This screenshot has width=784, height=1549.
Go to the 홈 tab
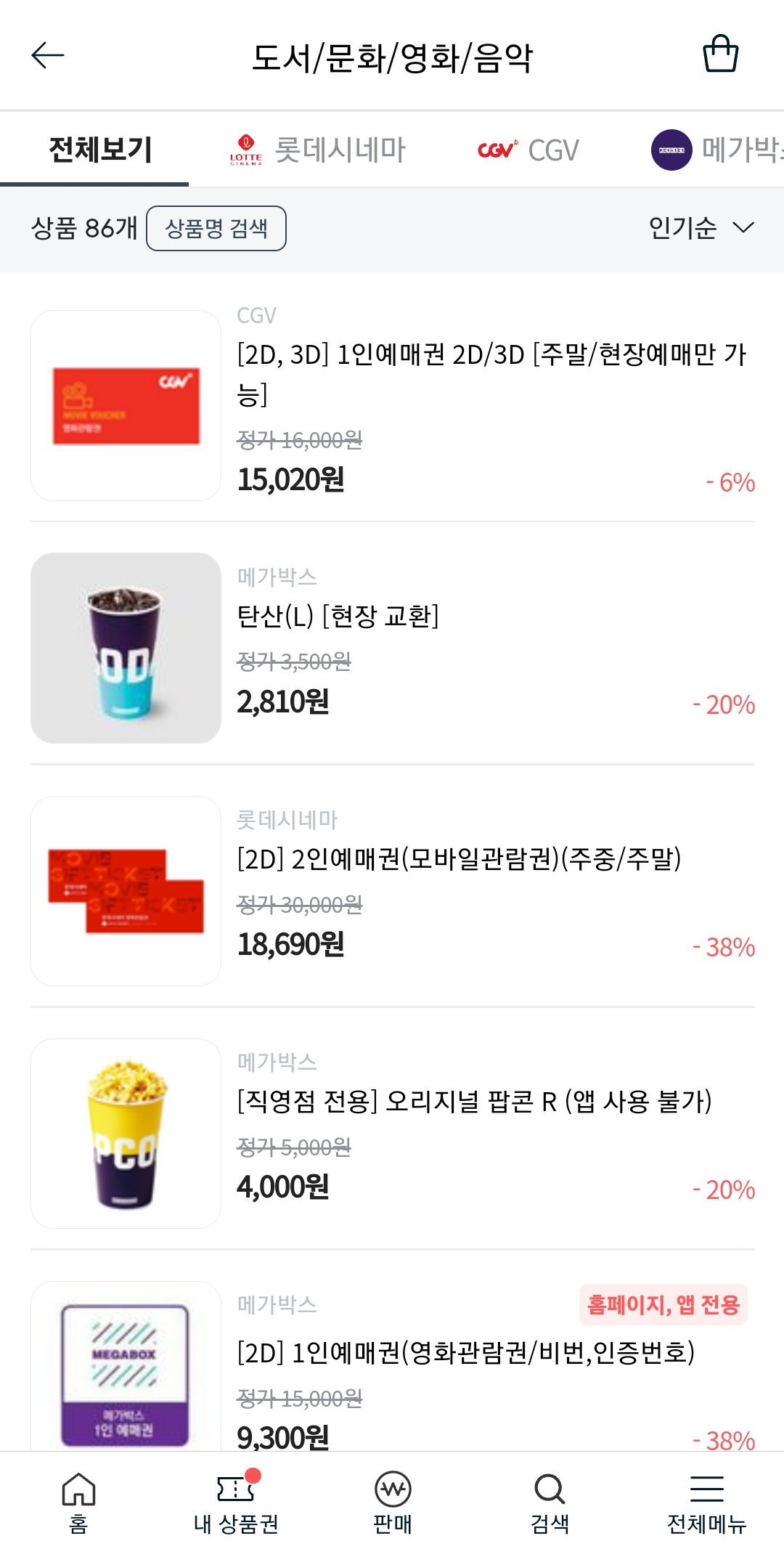(x=78, y=1502)
